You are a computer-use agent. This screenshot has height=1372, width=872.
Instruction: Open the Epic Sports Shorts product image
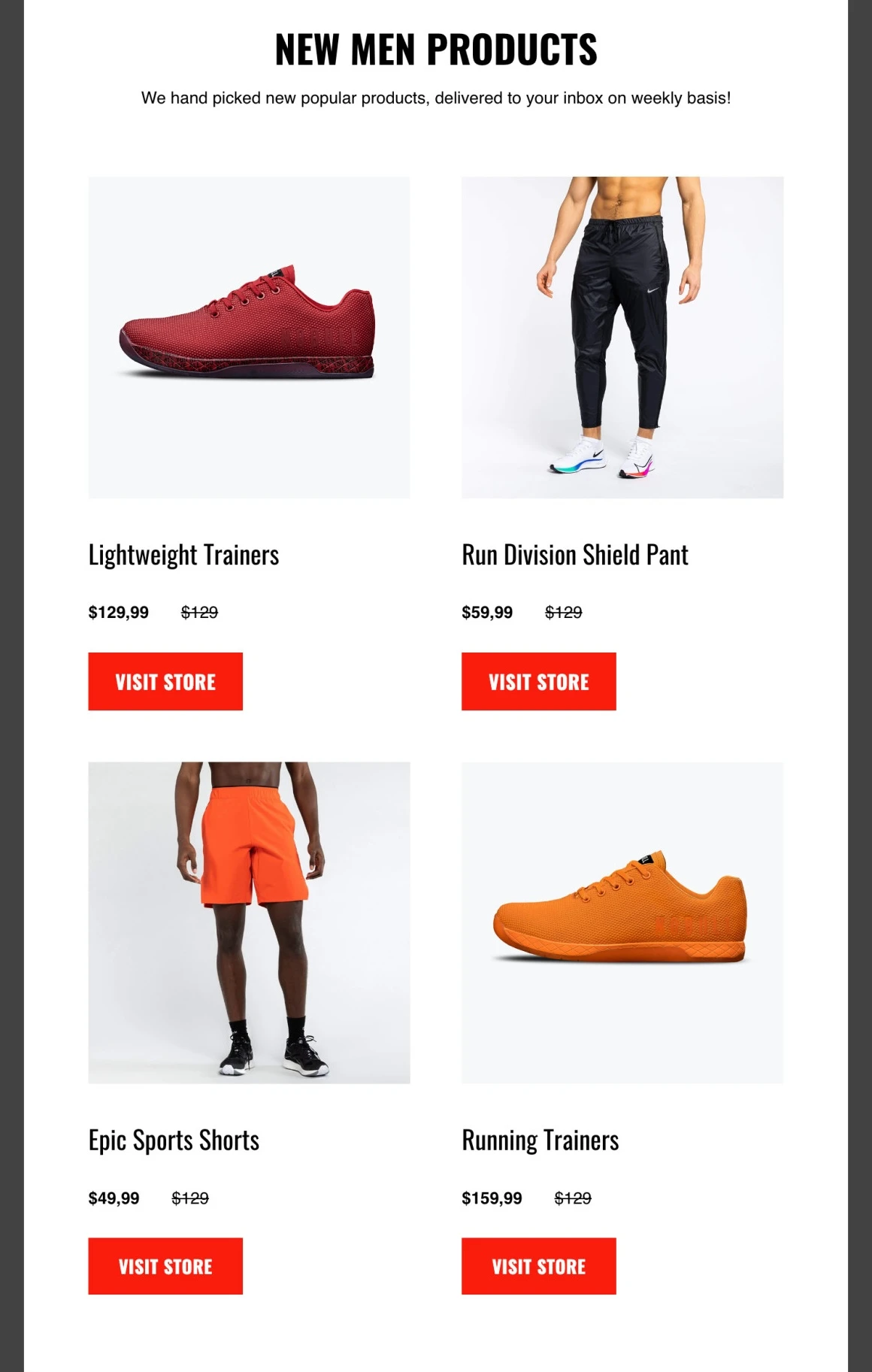point(249,922)
